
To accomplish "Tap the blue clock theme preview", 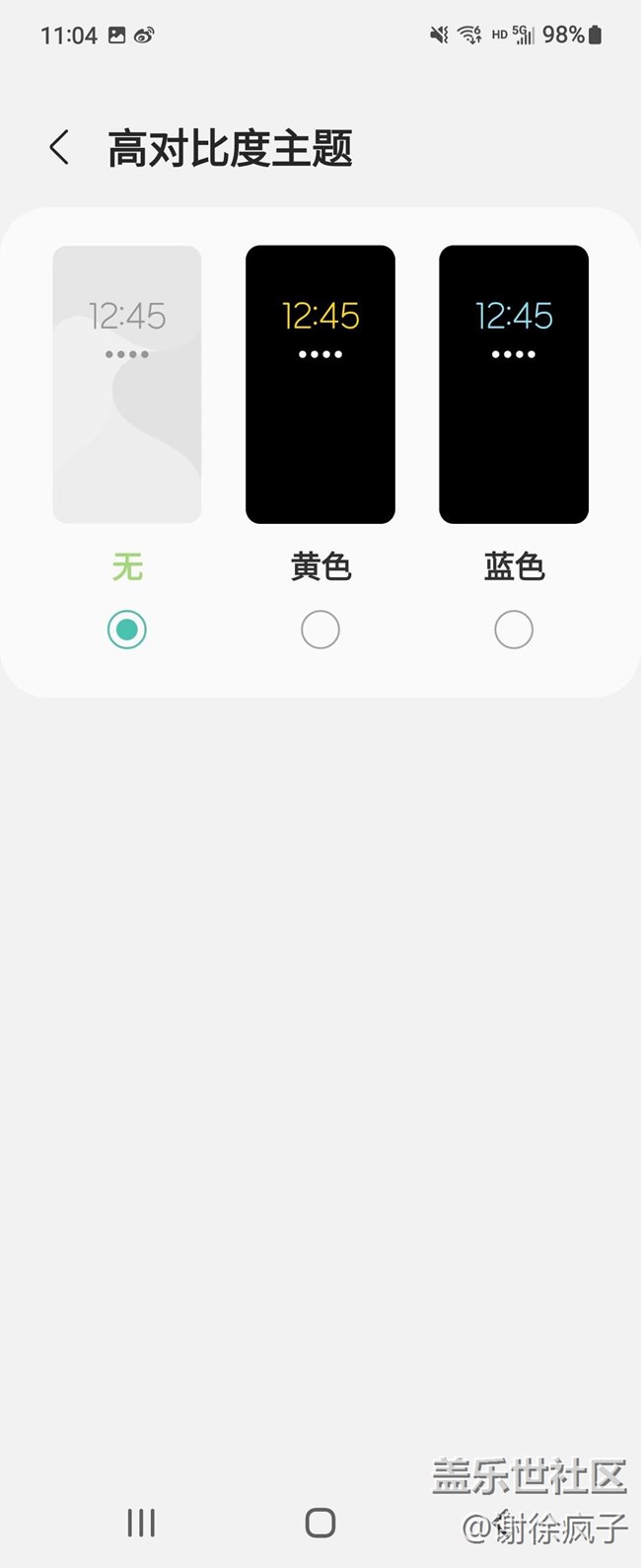I will [x=514, y=385].
